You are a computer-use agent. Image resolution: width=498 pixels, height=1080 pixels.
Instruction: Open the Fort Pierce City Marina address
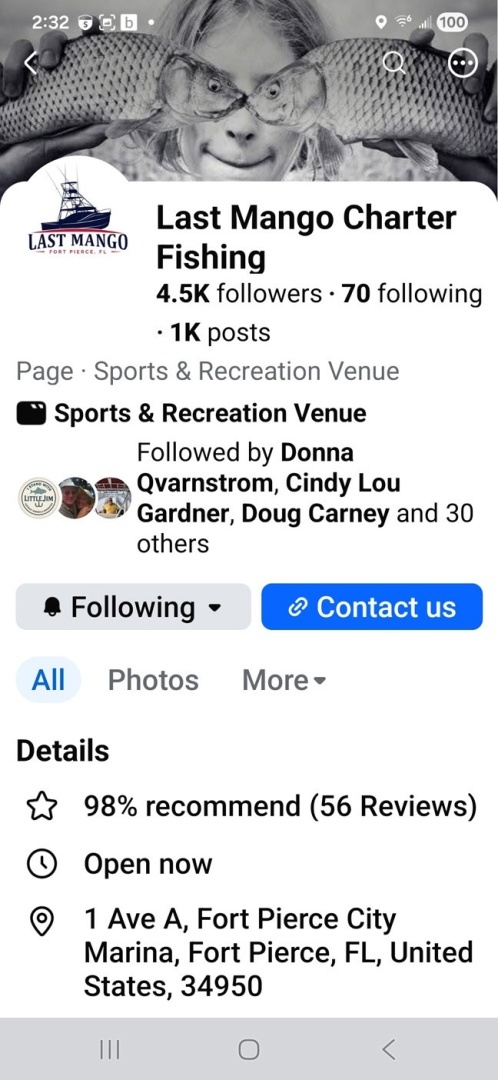[252, 953]
